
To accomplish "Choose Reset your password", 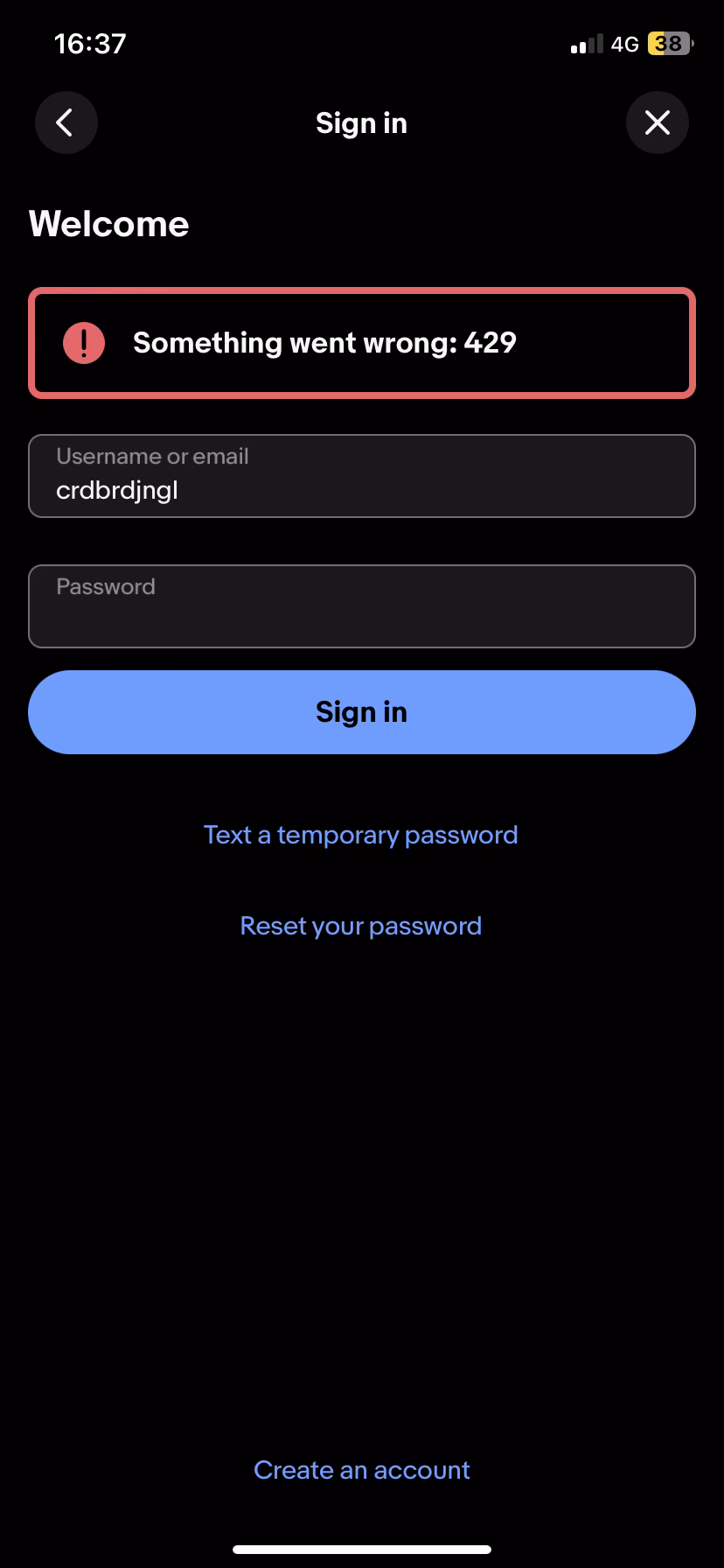I will point(360,925).
